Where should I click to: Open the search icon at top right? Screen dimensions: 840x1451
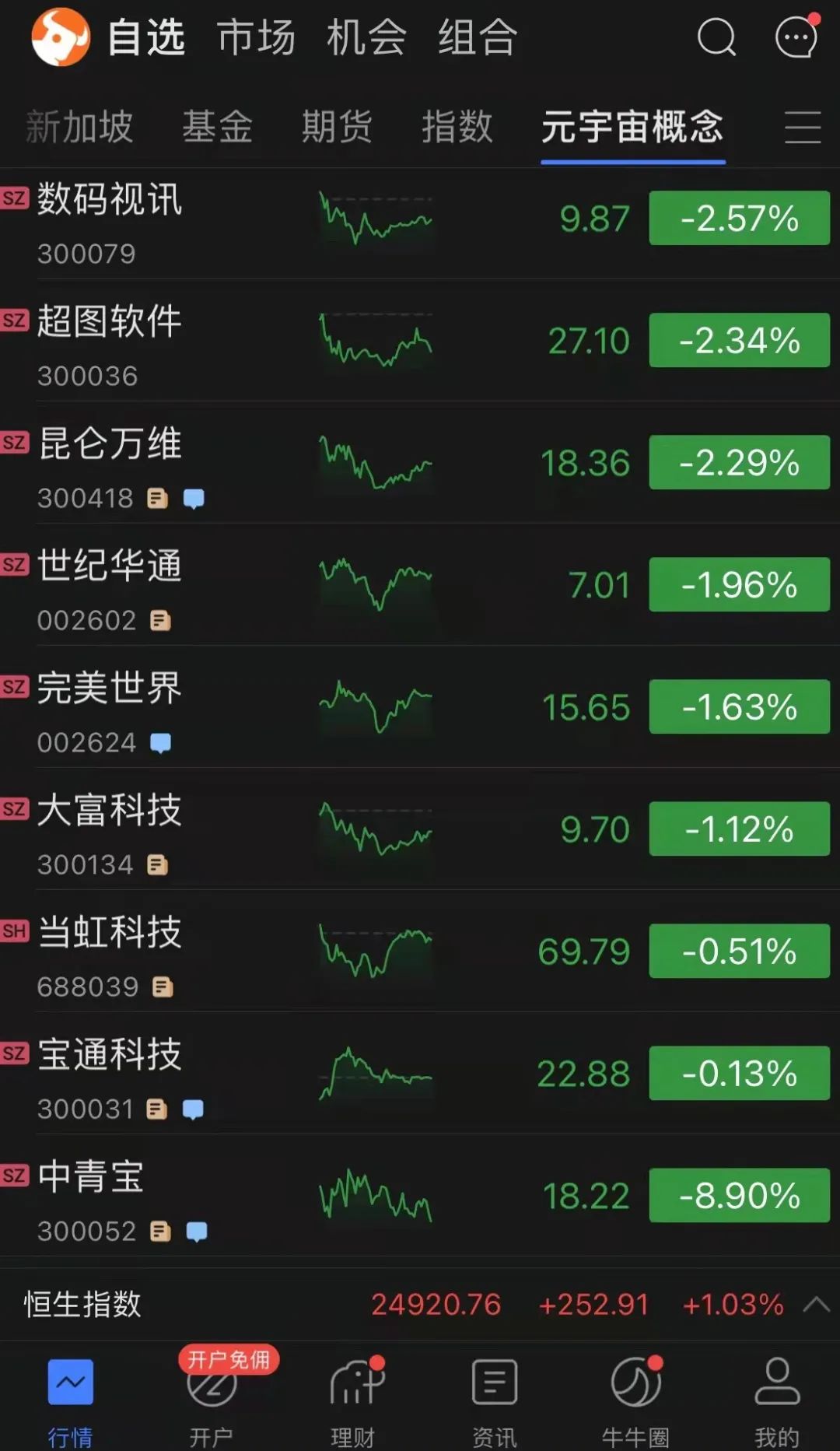point(716,37)
